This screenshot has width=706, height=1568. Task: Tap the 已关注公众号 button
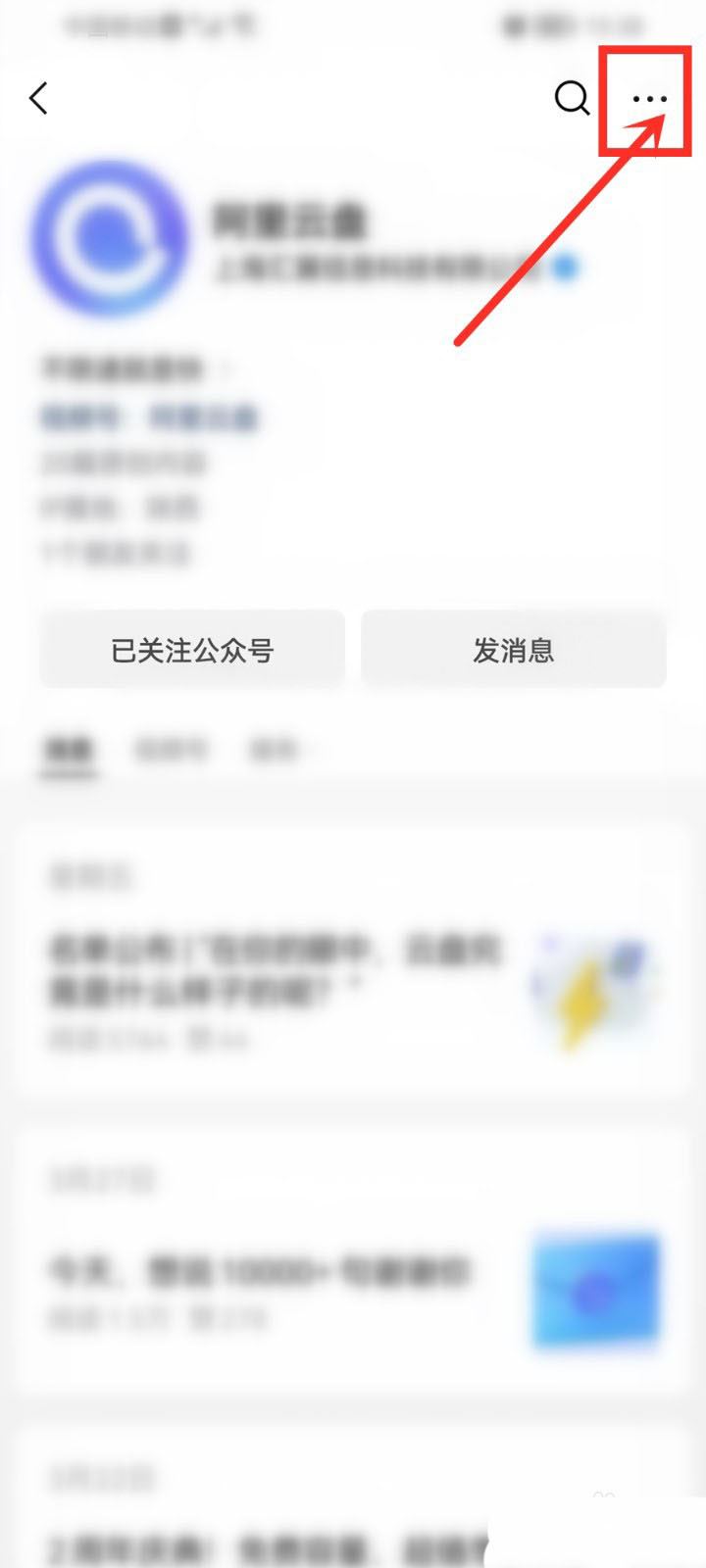click(192, 649)
